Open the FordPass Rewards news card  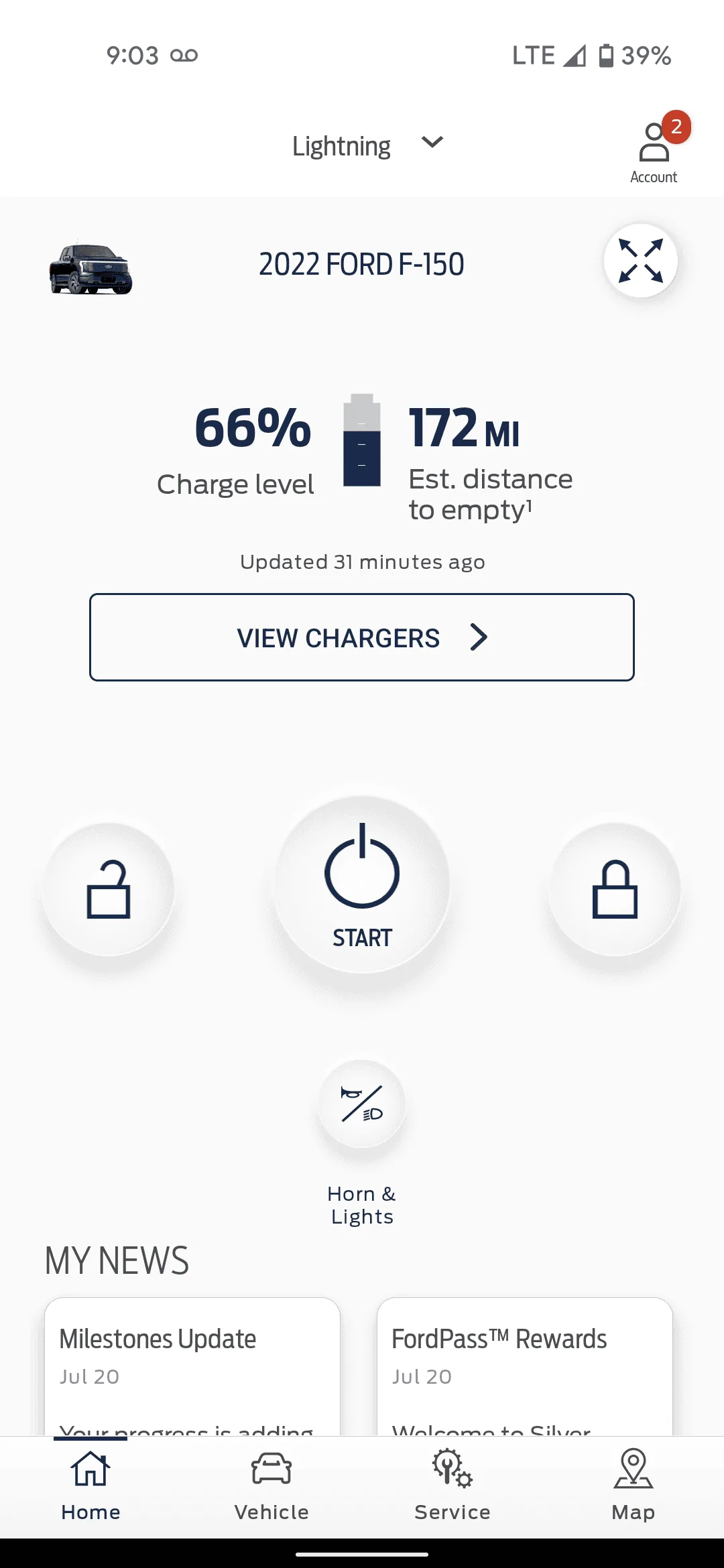[x=524, y=1367]
